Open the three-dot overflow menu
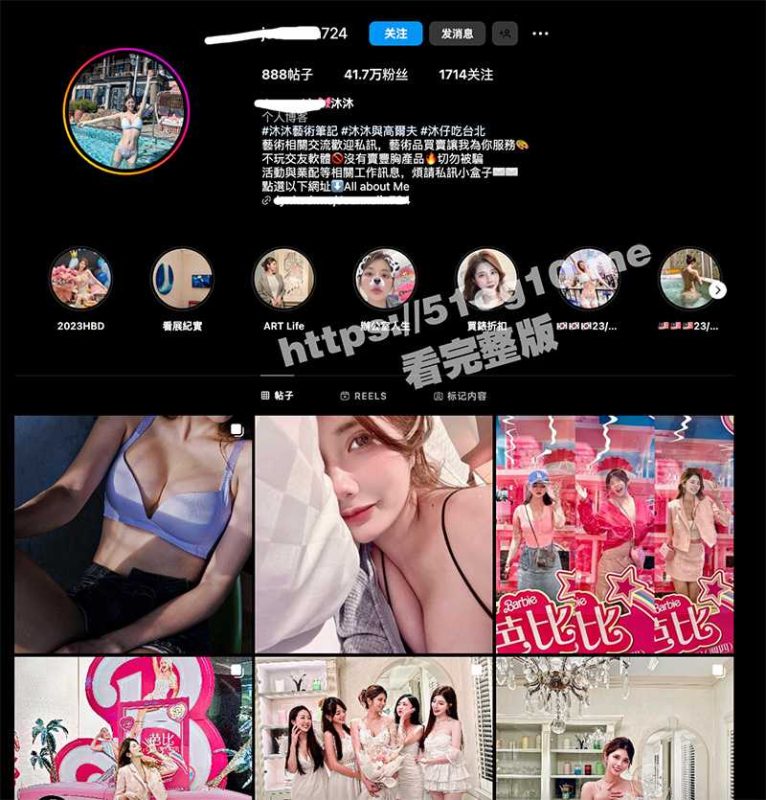Viewport: 766px width, 800px height. point(540,34)
